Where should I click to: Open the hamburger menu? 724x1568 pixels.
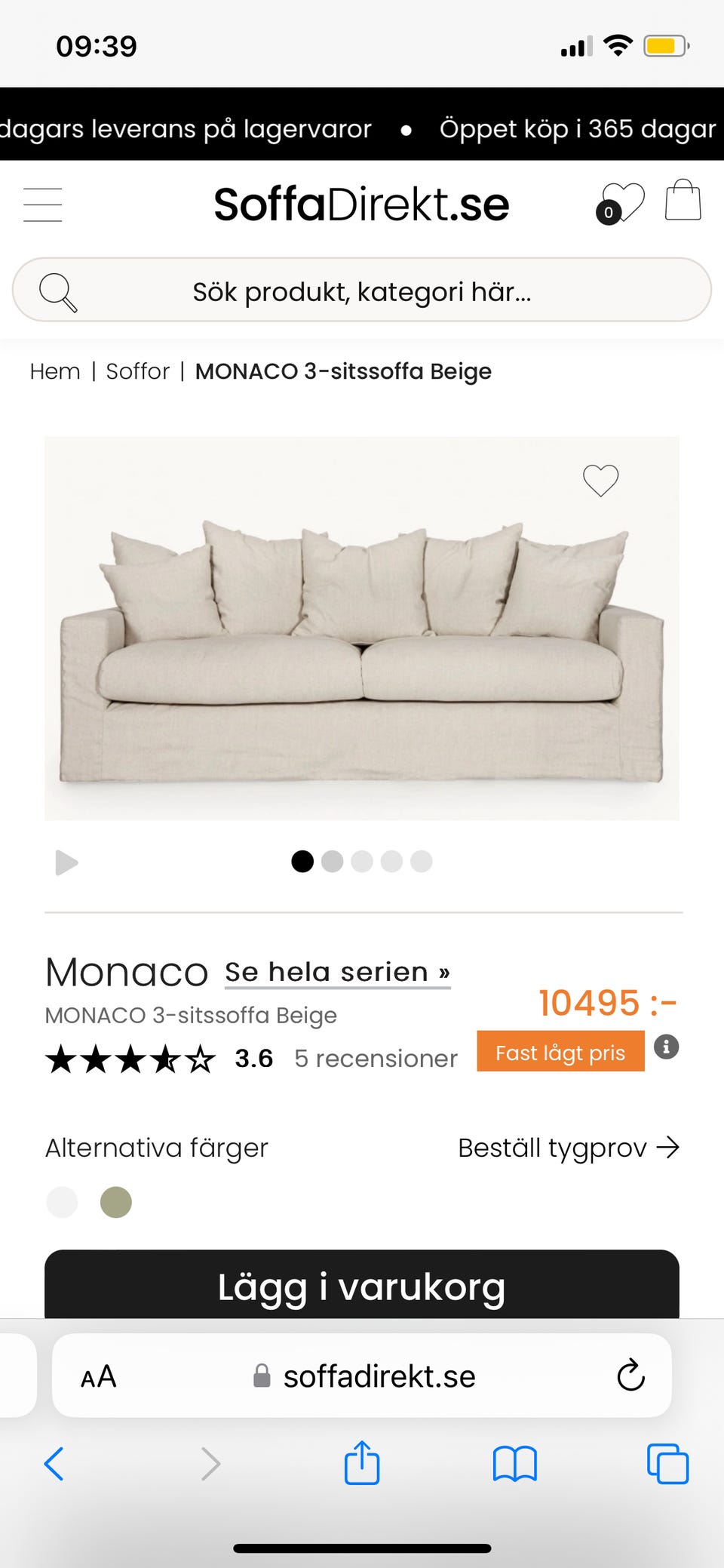click(x=42, y=204)
